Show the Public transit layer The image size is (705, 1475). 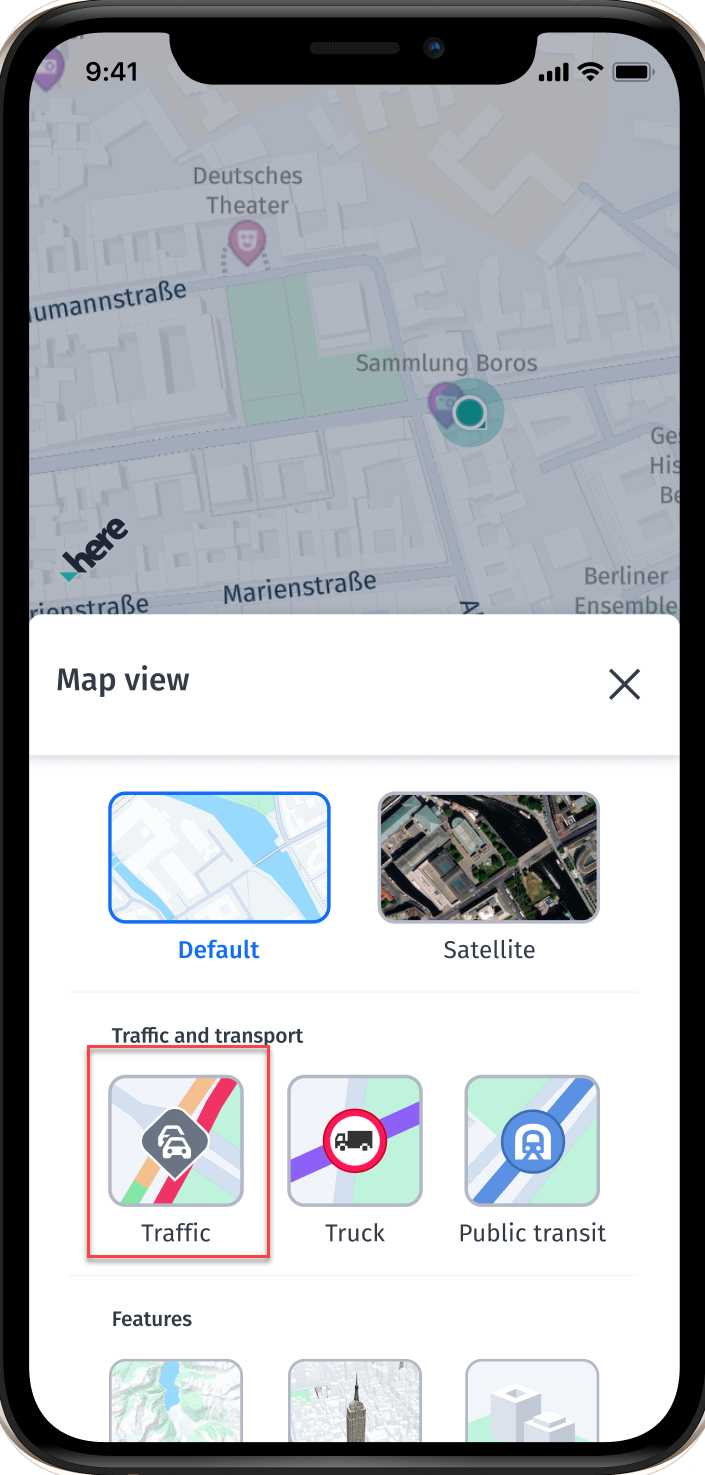click(532, 1141)
